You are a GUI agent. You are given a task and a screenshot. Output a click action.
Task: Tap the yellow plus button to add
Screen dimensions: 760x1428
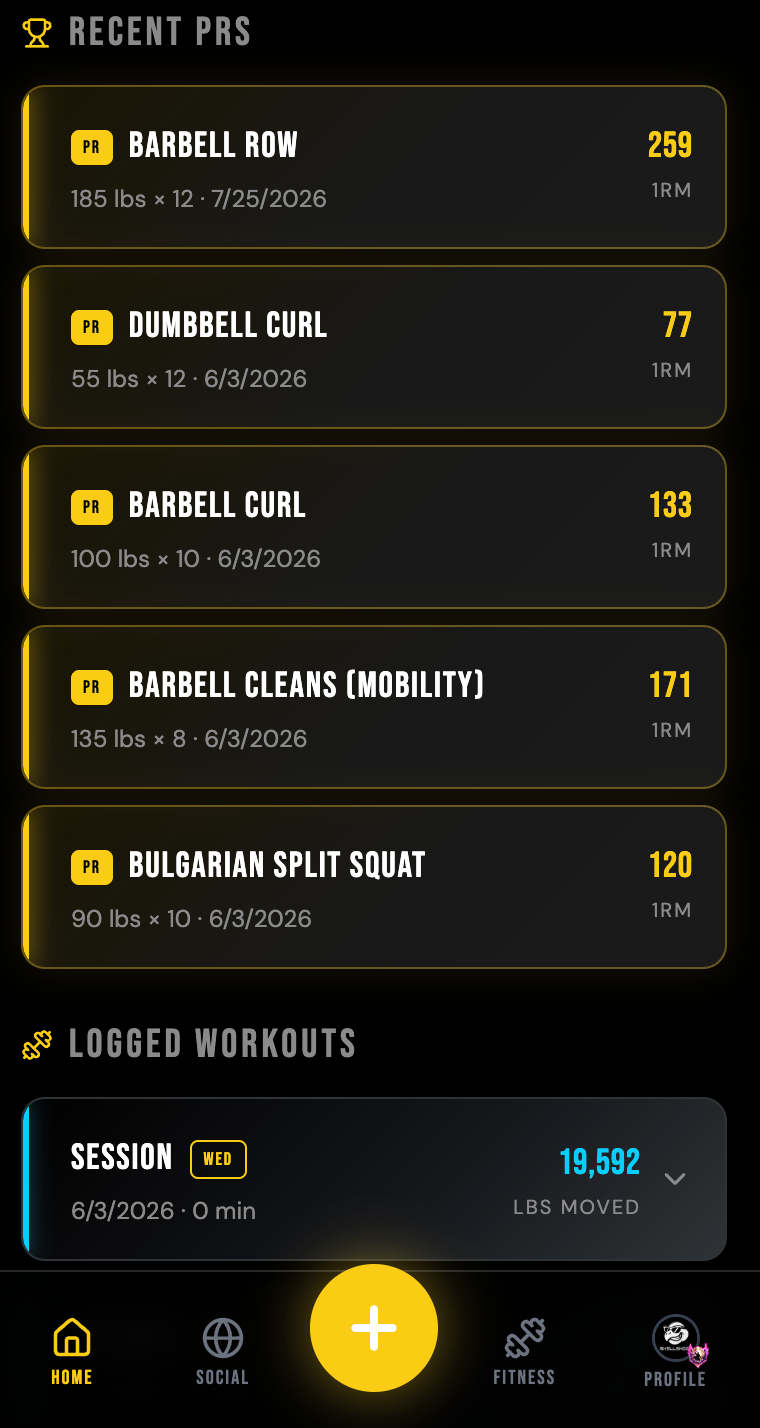tap(374, 1328)
